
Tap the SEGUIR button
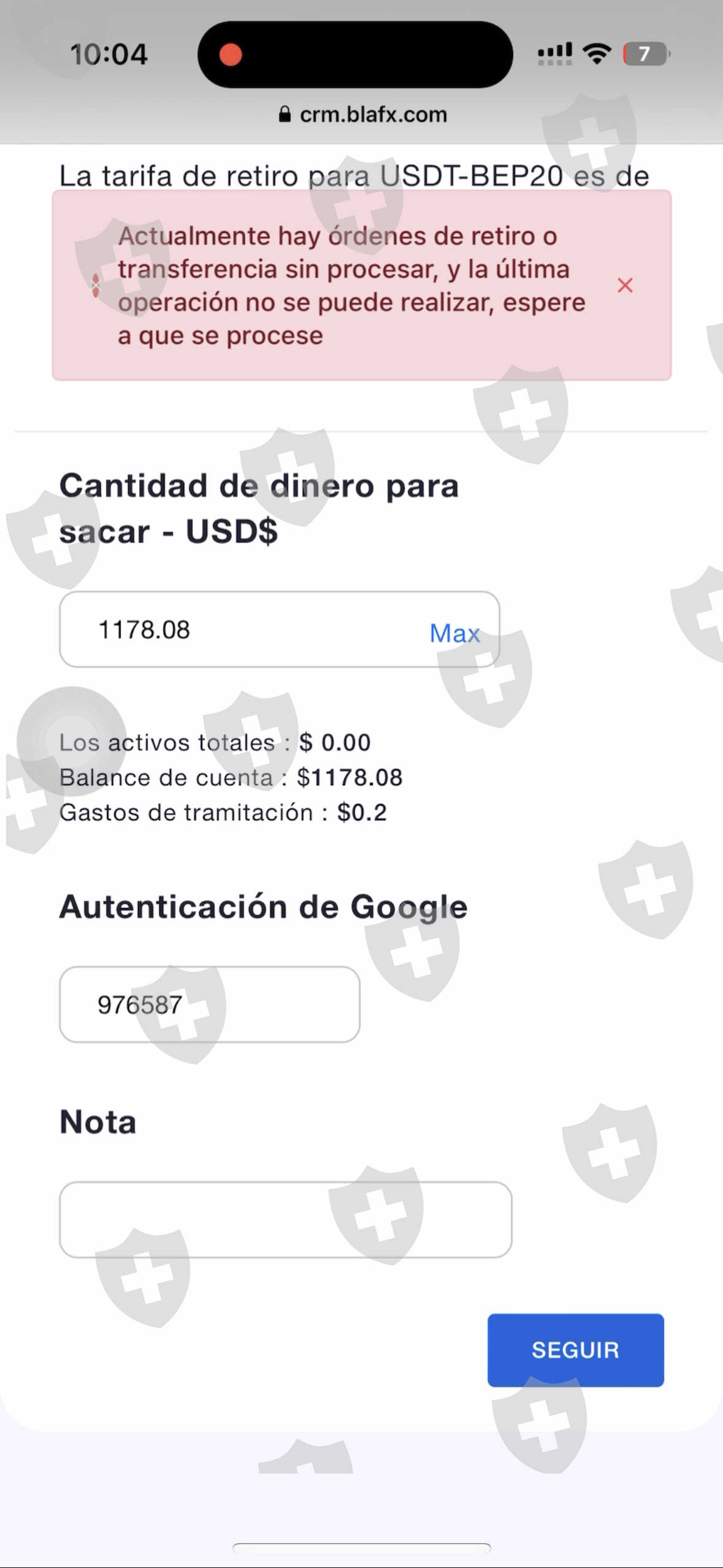click(575, 1350)
